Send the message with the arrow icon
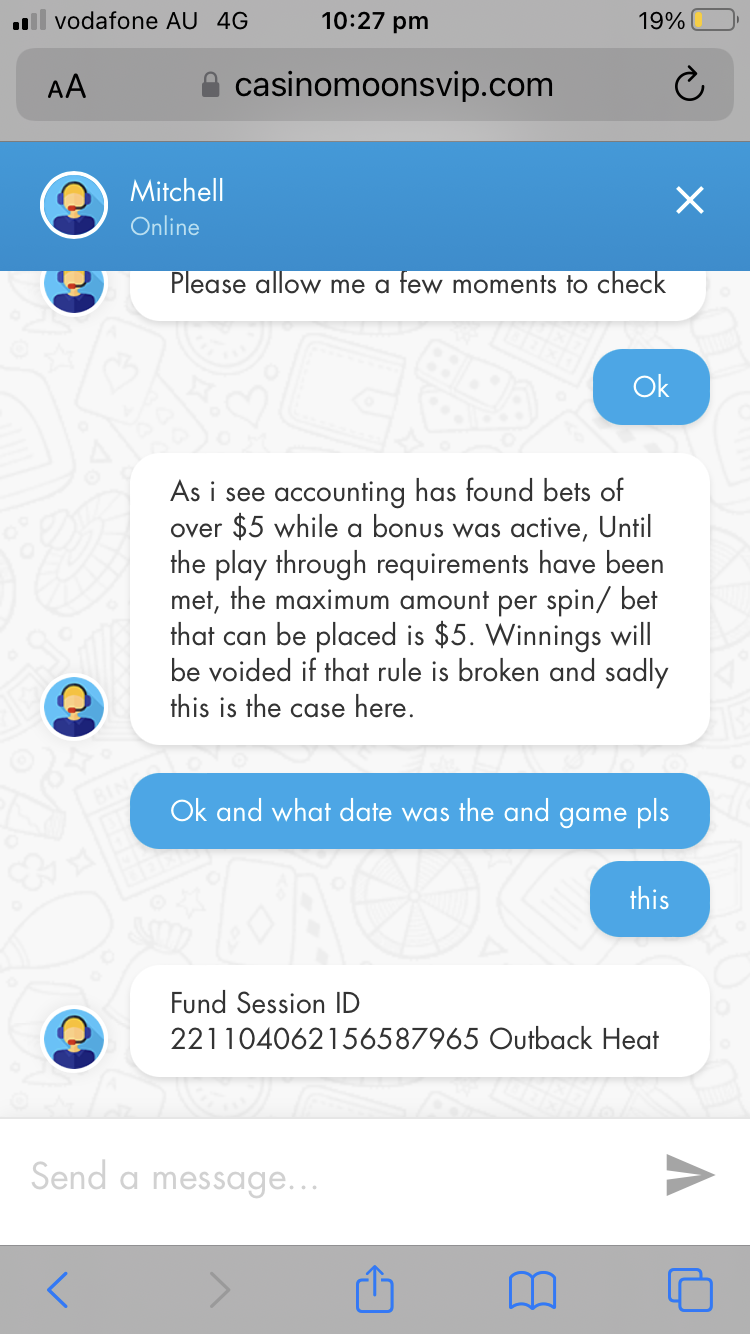This screenshot has width=750, height=1334. [690, 1176]
